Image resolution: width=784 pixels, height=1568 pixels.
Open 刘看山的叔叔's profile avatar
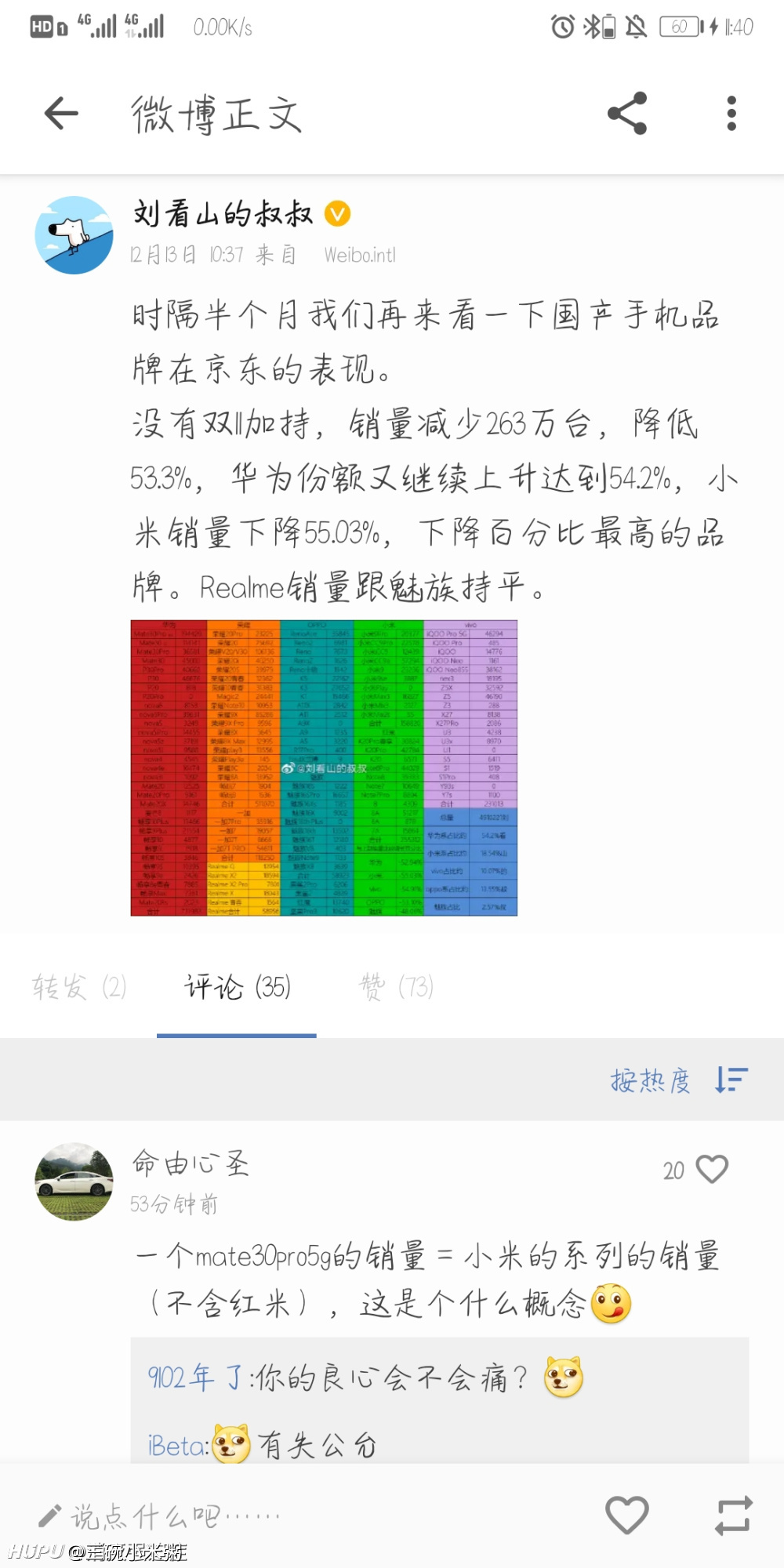click(74, 235)
